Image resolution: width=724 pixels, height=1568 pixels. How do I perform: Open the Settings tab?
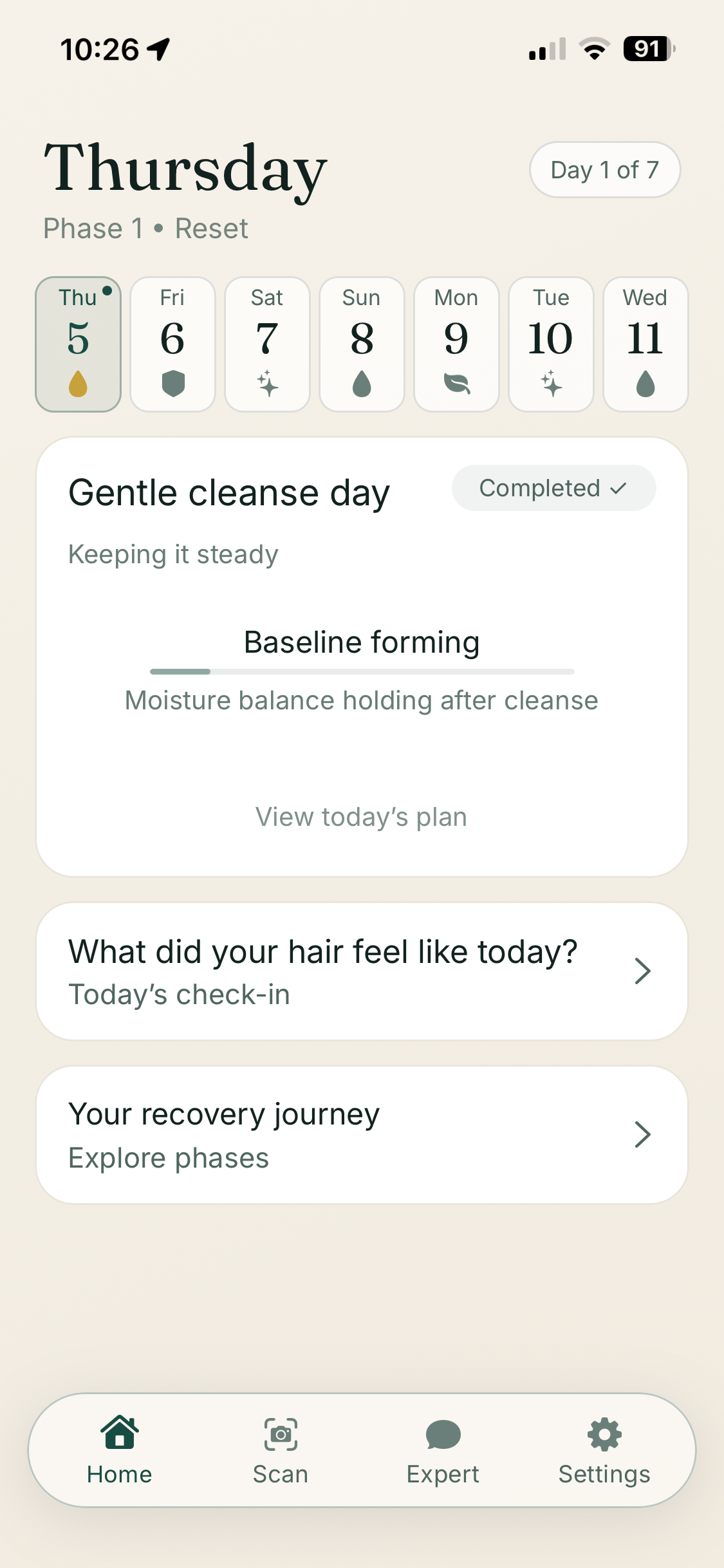[x=604, y=1451]
